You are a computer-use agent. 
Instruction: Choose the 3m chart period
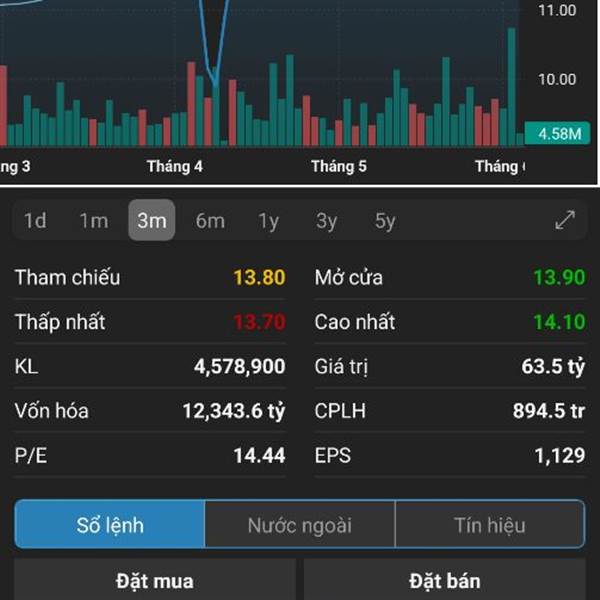point(151,221)
